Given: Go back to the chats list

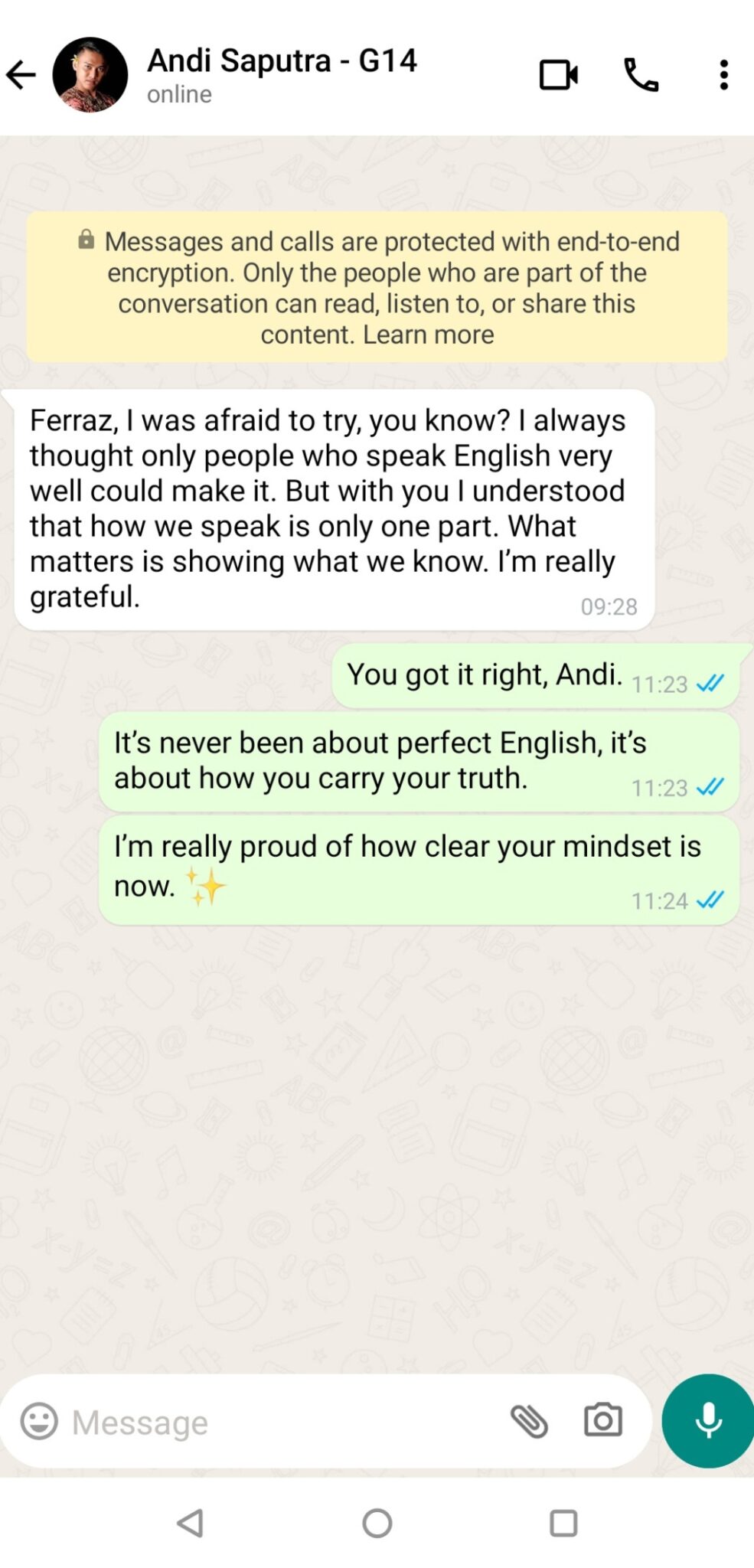Looking at the screenshot, I should tap(21, 75).
